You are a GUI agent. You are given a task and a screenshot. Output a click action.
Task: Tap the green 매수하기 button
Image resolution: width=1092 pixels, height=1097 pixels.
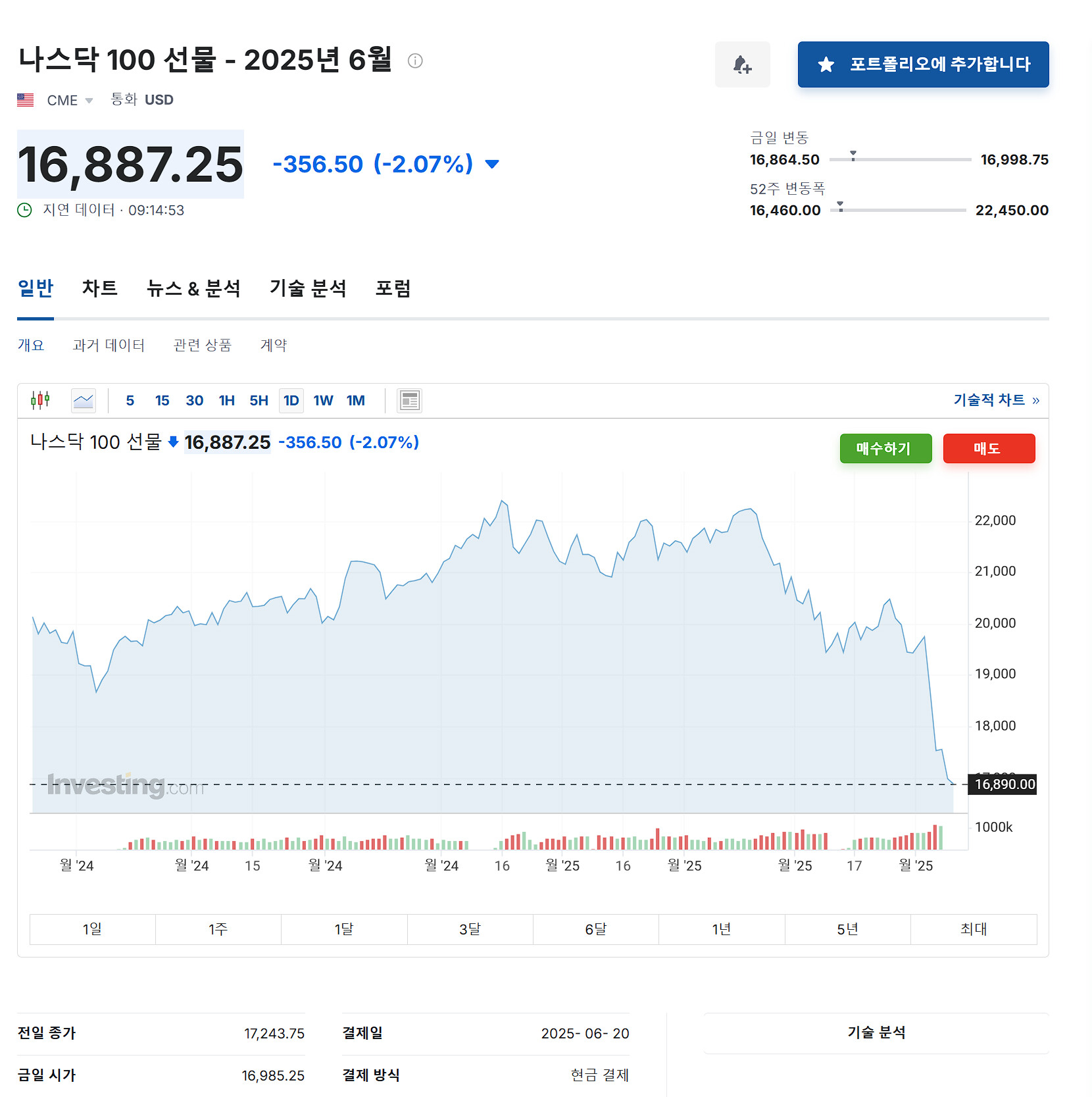click(x=885, y=448)
